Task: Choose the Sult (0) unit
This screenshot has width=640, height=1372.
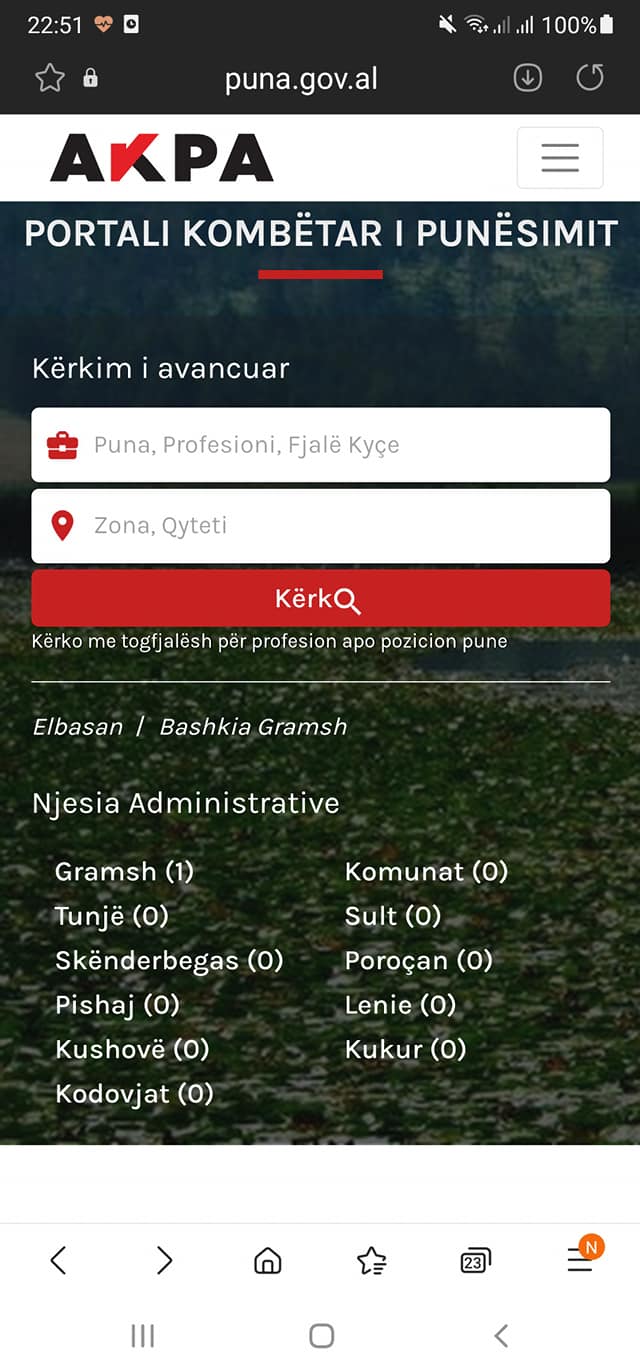Action: [392, 916]
